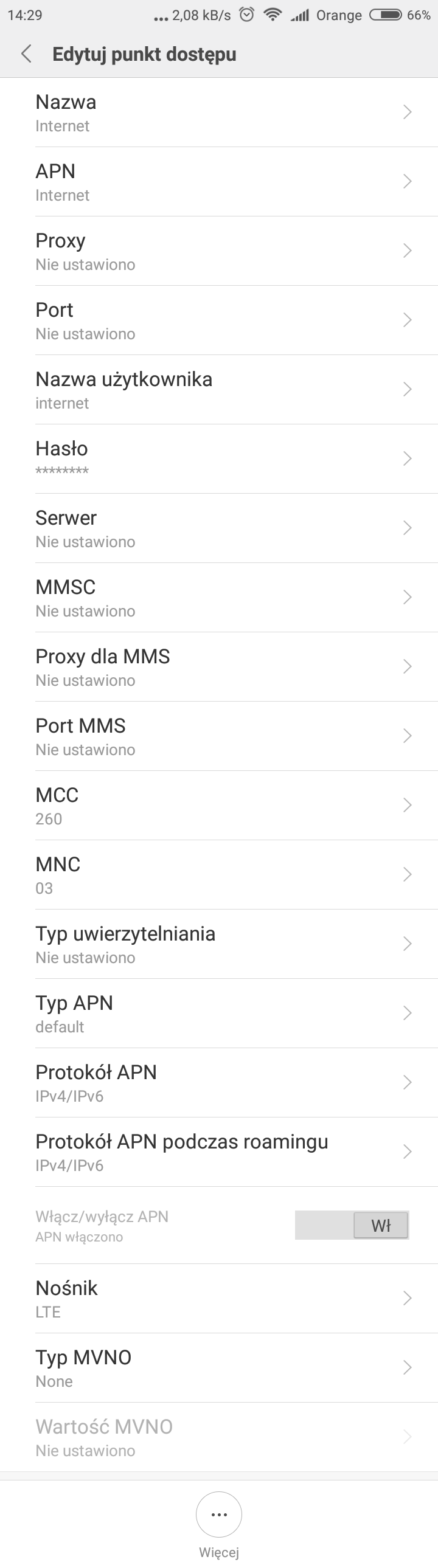Edit Proxy dla MMS
The image size is (438, 1568).
(220, 667)
